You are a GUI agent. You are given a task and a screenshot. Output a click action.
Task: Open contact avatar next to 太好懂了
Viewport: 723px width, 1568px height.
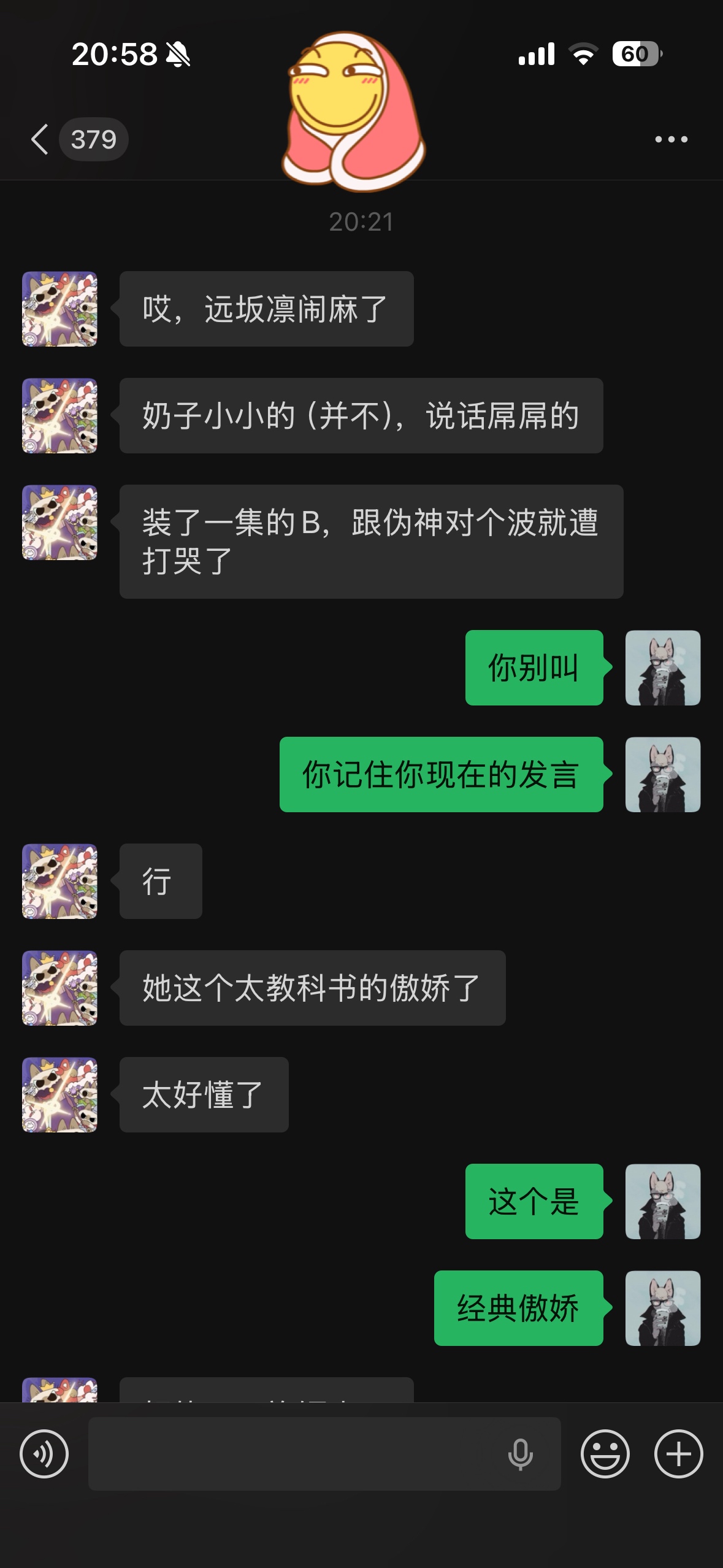click(59, 1094)
